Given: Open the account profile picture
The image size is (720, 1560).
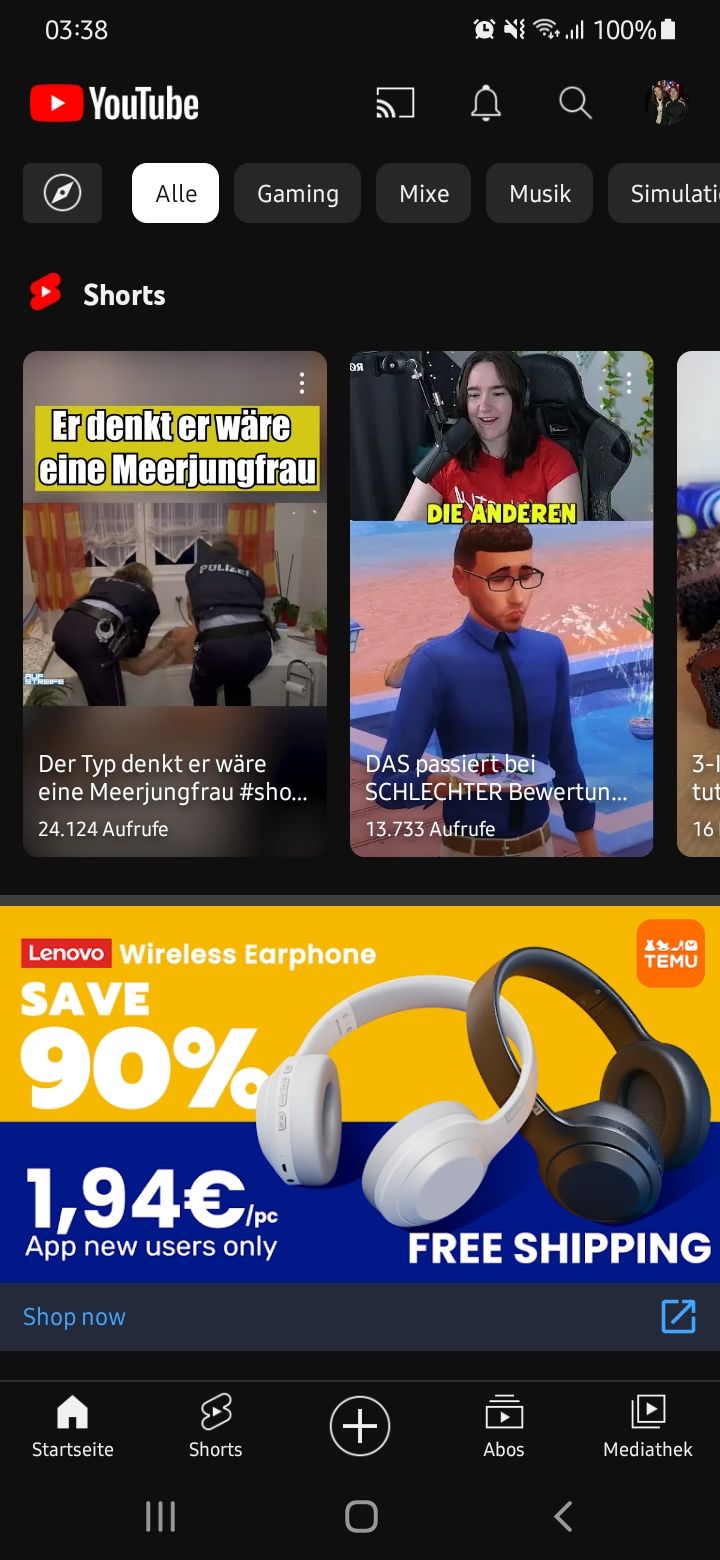Looking at the screenshot, I should tap(667, 103).
